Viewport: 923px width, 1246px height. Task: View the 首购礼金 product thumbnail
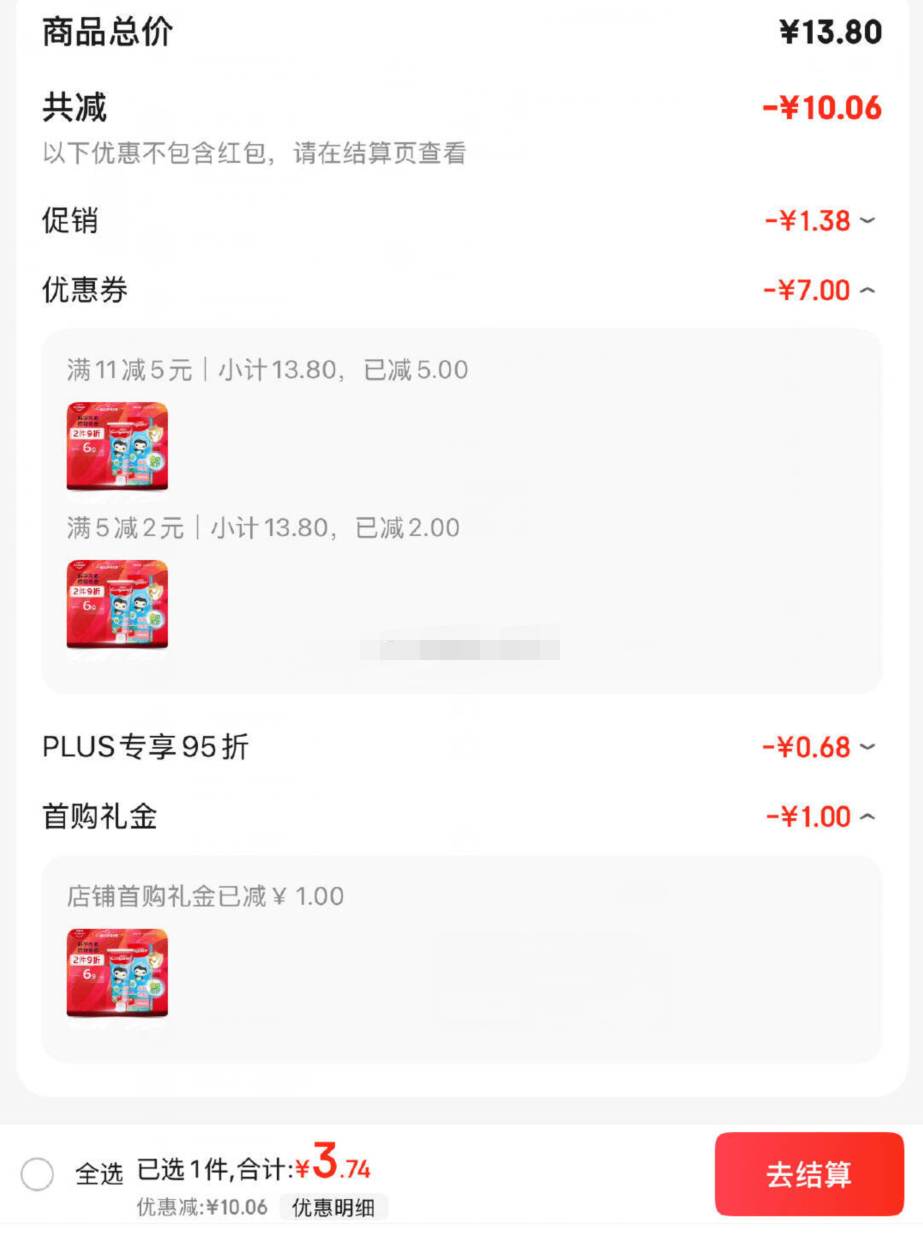coord(116,972)
